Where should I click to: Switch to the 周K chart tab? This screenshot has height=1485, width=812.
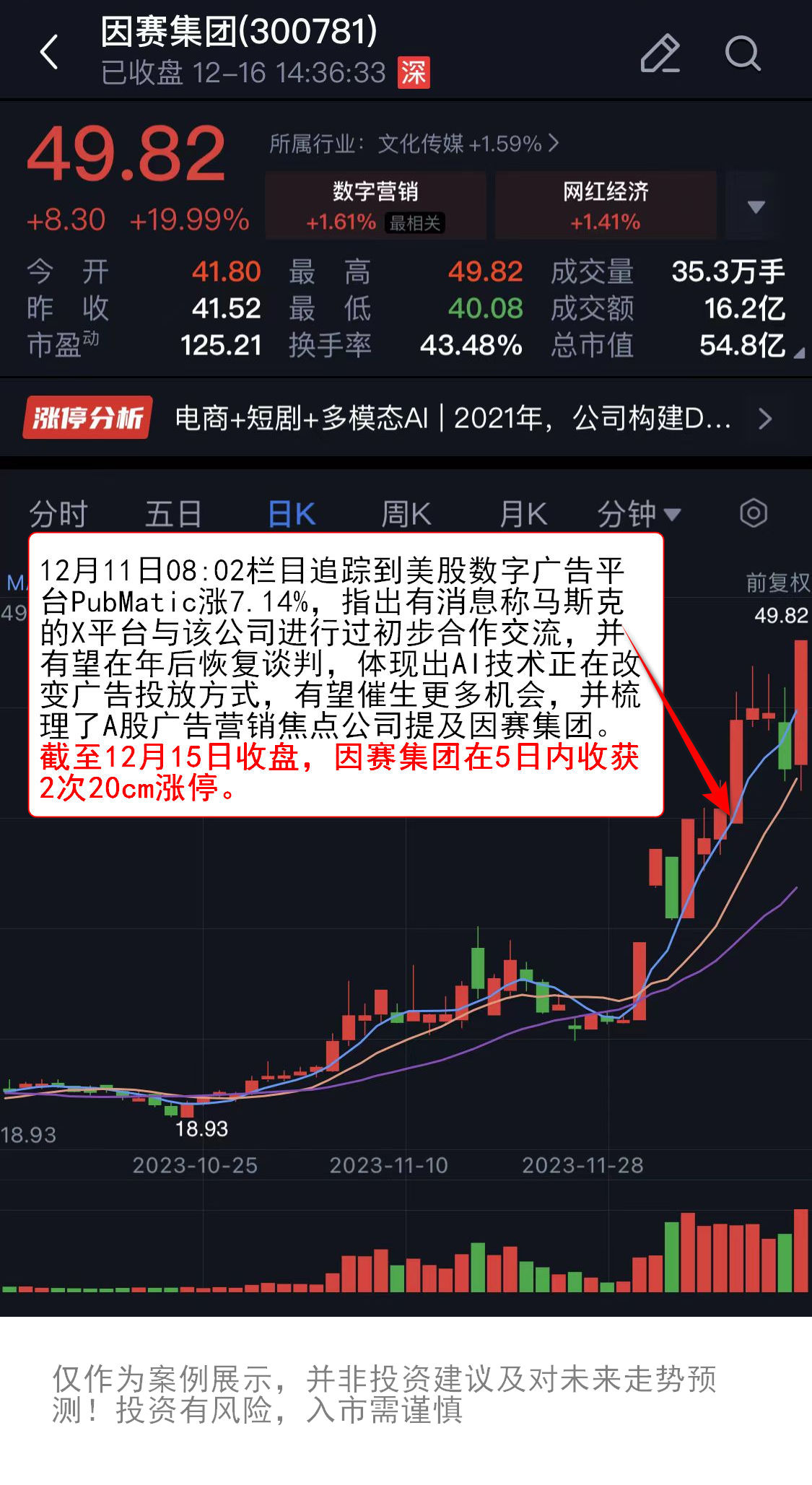(406, 515)
